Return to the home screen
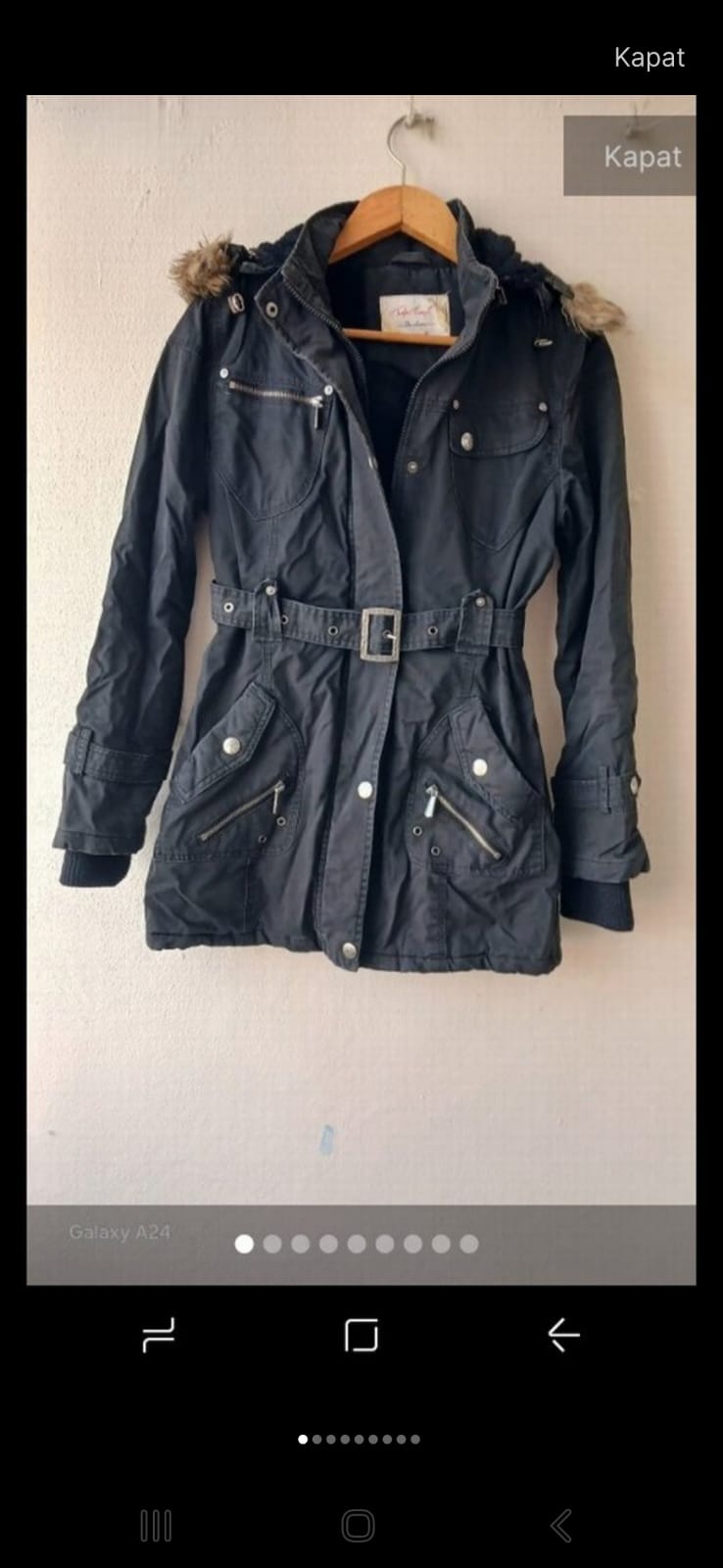 (358, 1526)
